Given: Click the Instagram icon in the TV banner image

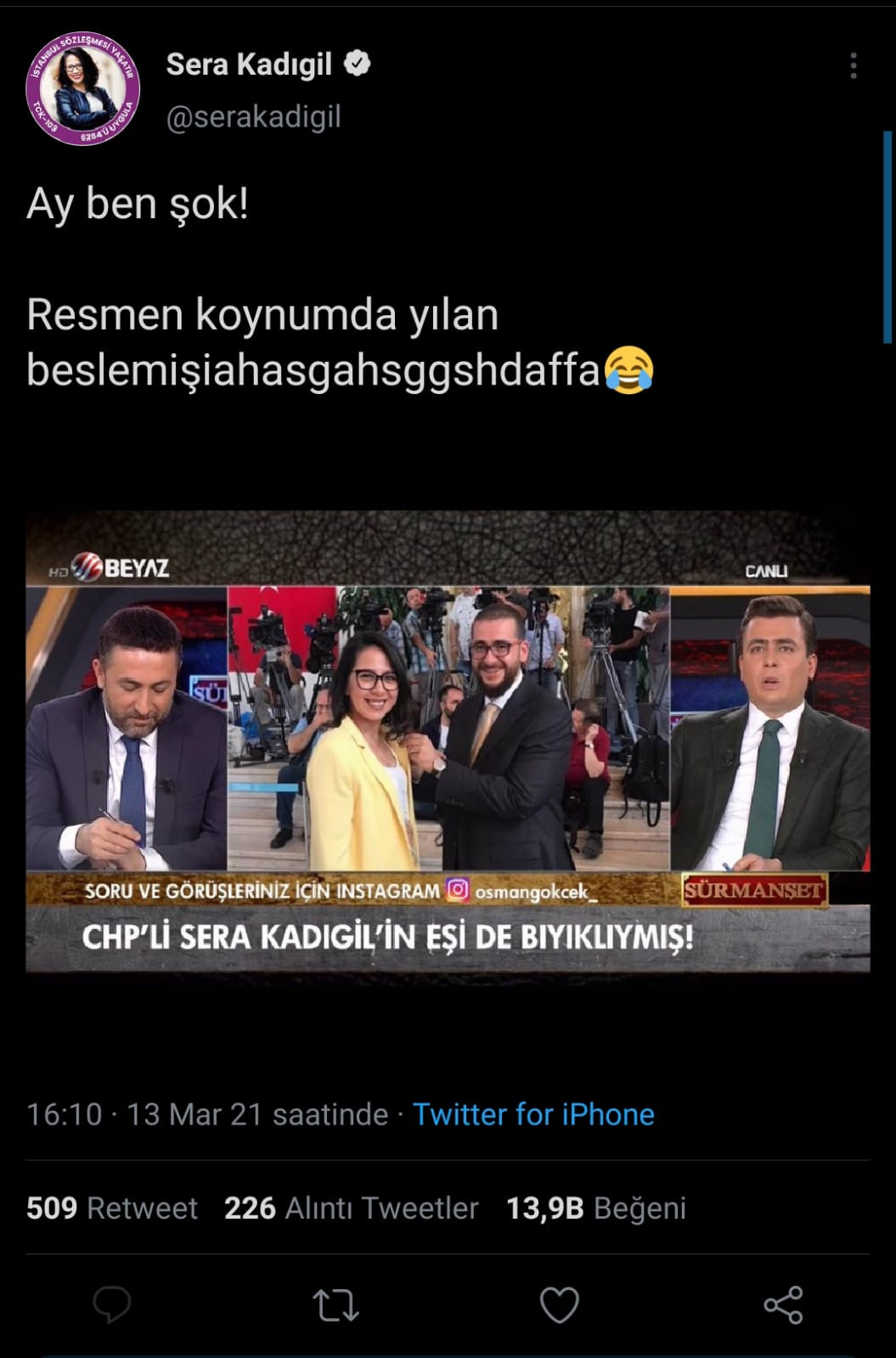Looking at the screenshot, I should [x=459, y=890].
